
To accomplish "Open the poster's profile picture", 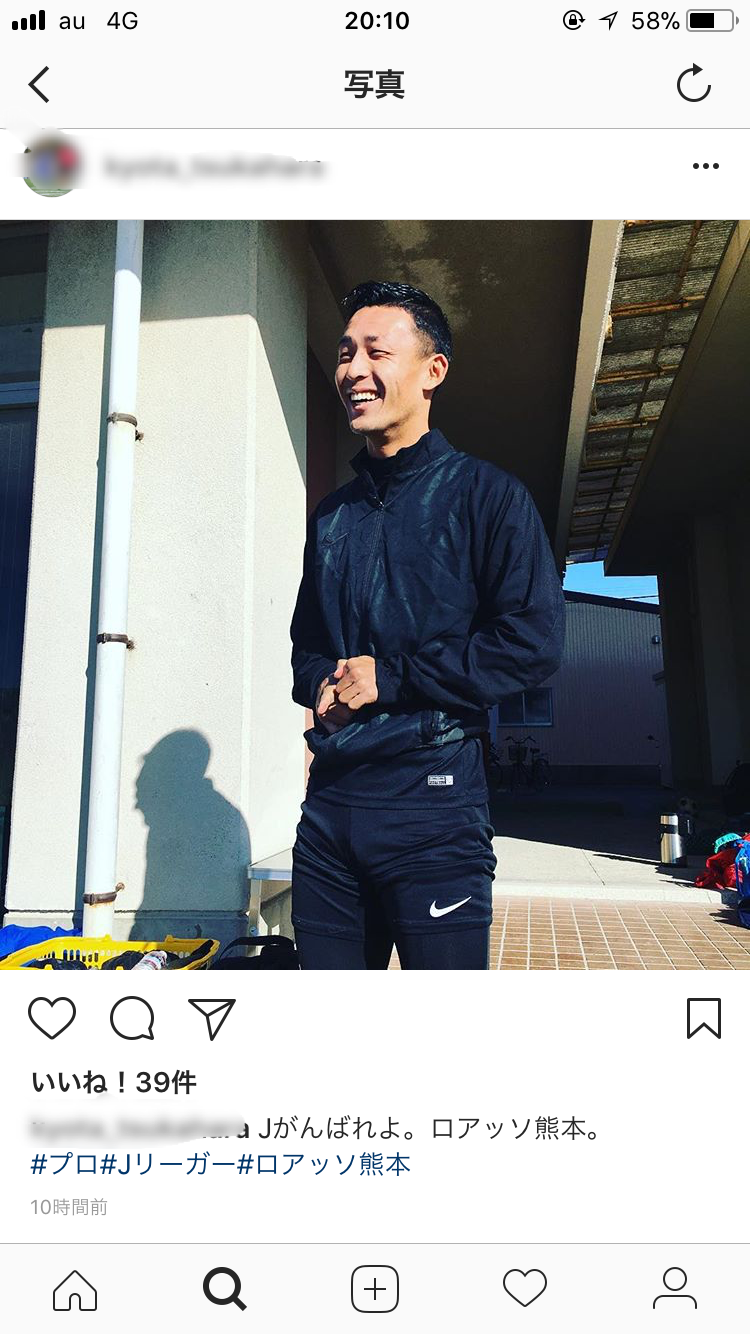I will click(x=51, y=167).
